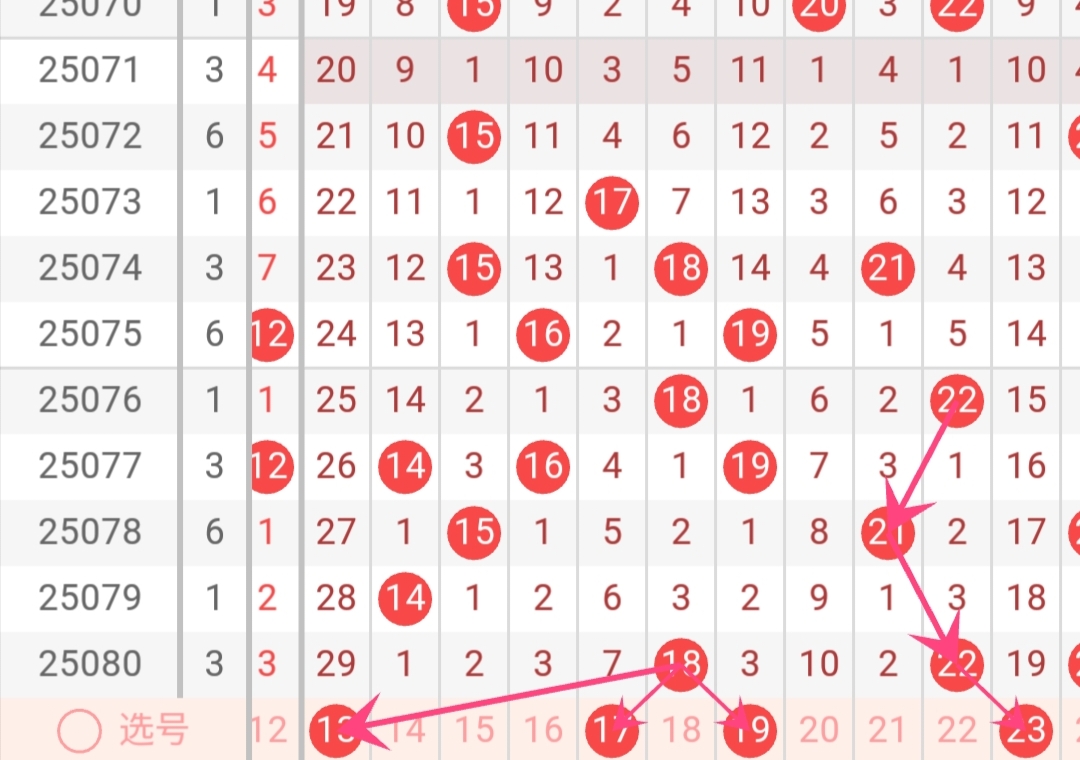This screenshot has height=760, width=1080.
Task: Select number 20 in the 选号 row
Action: pyautogui.click(x=819, y=731)
